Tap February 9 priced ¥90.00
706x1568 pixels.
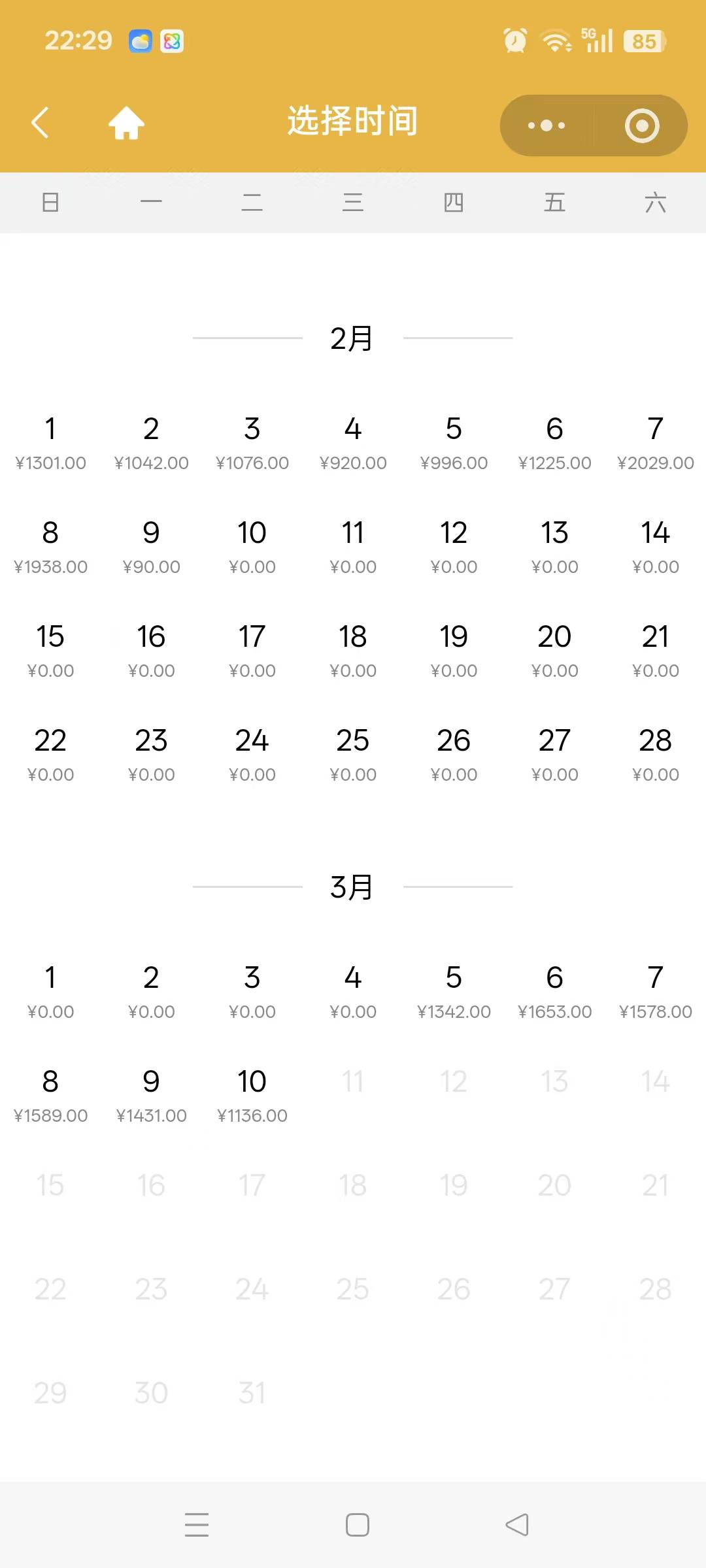[x=151, y=547]
